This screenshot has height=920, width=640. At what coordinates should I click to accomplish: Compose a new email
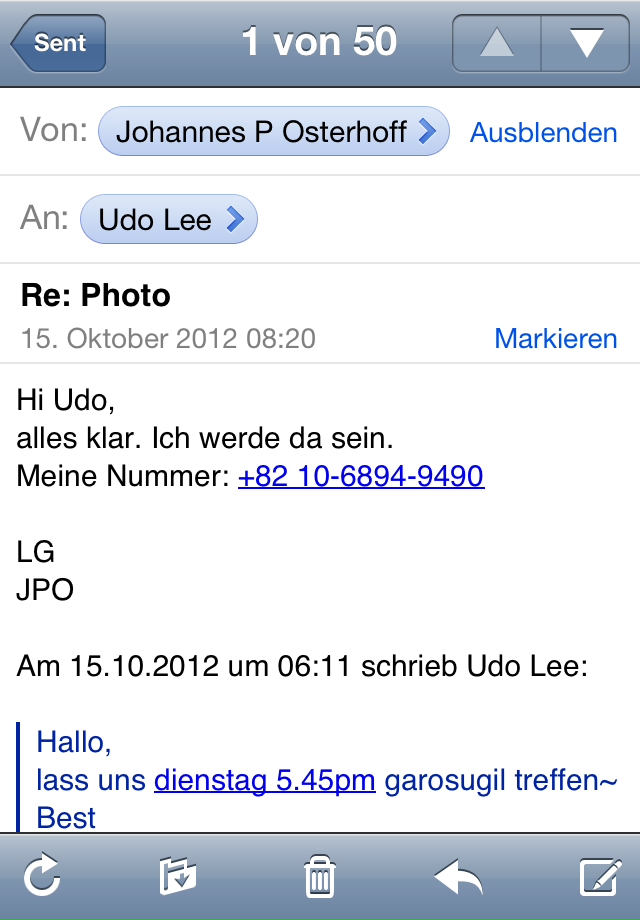[600, 877]
